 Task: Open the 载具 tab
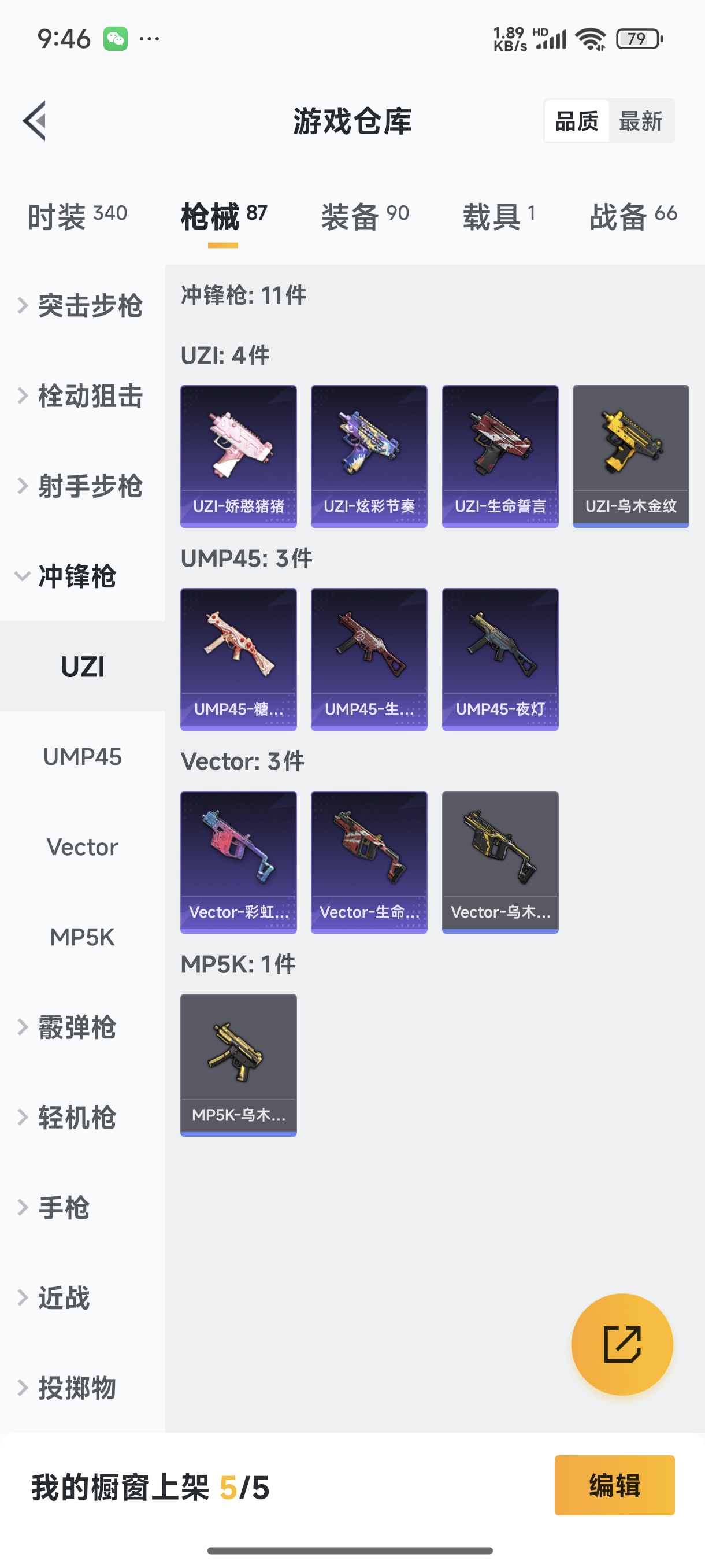click(498, 217)
